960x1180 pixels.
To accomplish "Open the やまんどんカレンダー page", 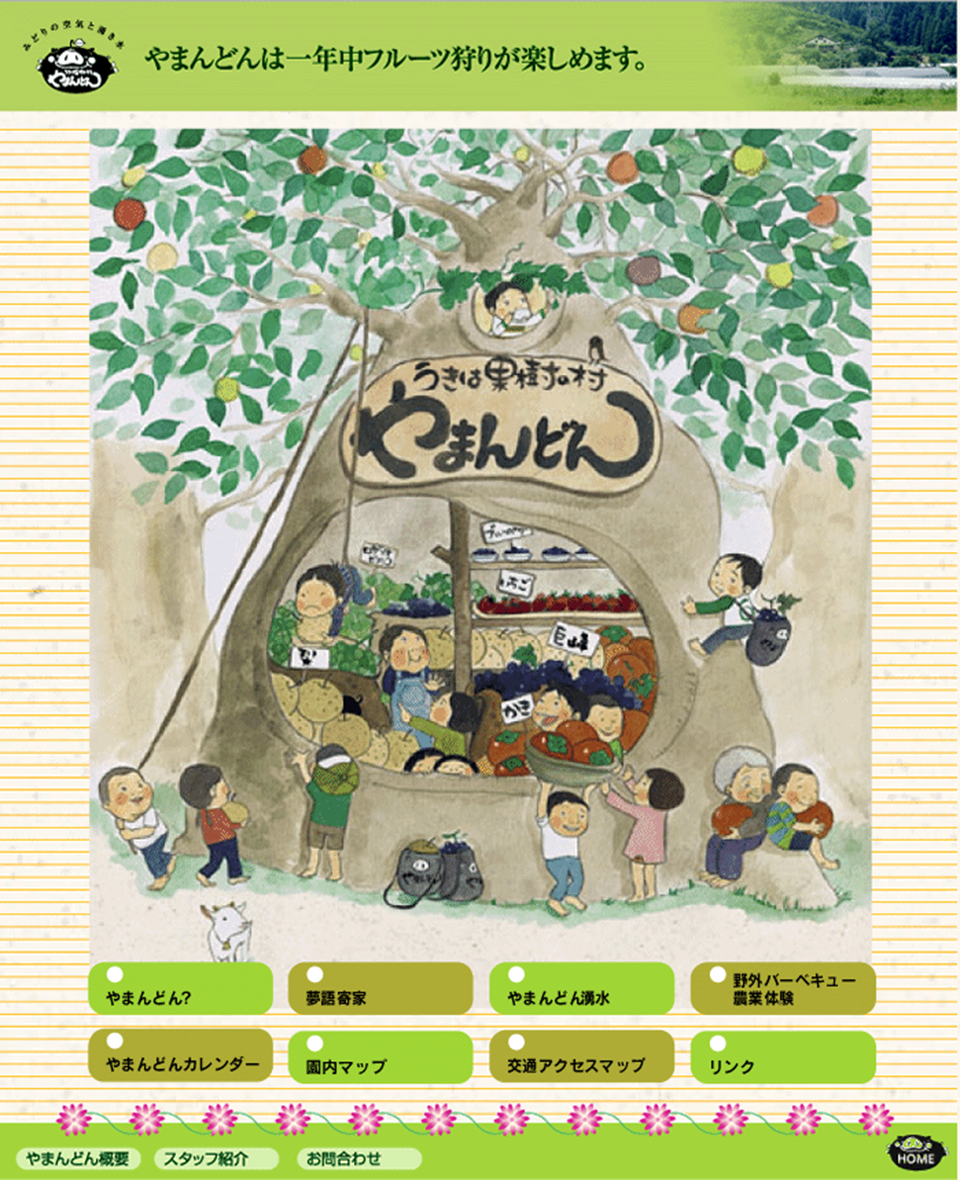I will click(x=180, y=1056).
